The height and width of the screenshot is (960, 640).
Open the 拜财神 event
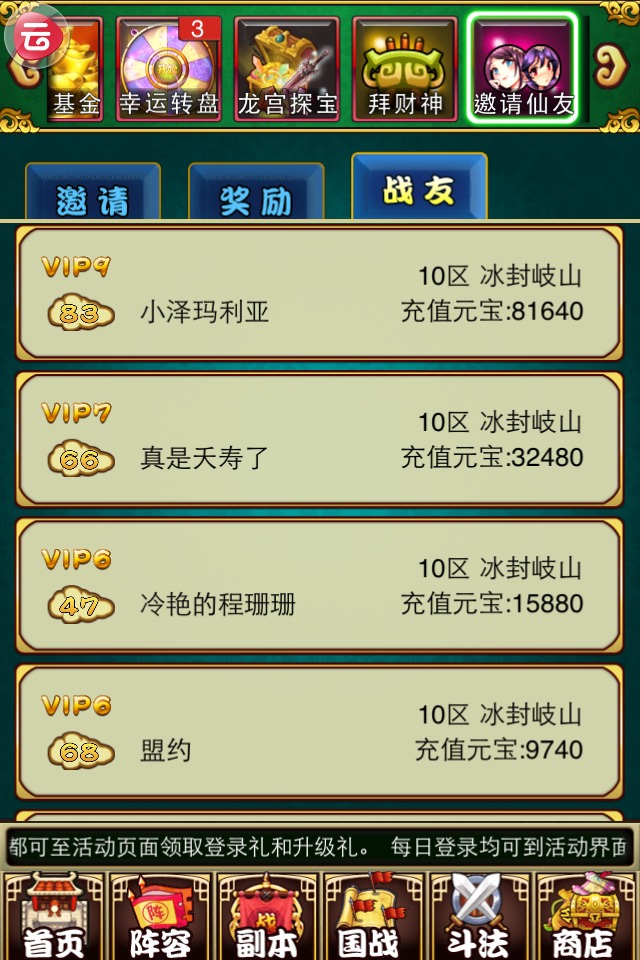(405, 68)
